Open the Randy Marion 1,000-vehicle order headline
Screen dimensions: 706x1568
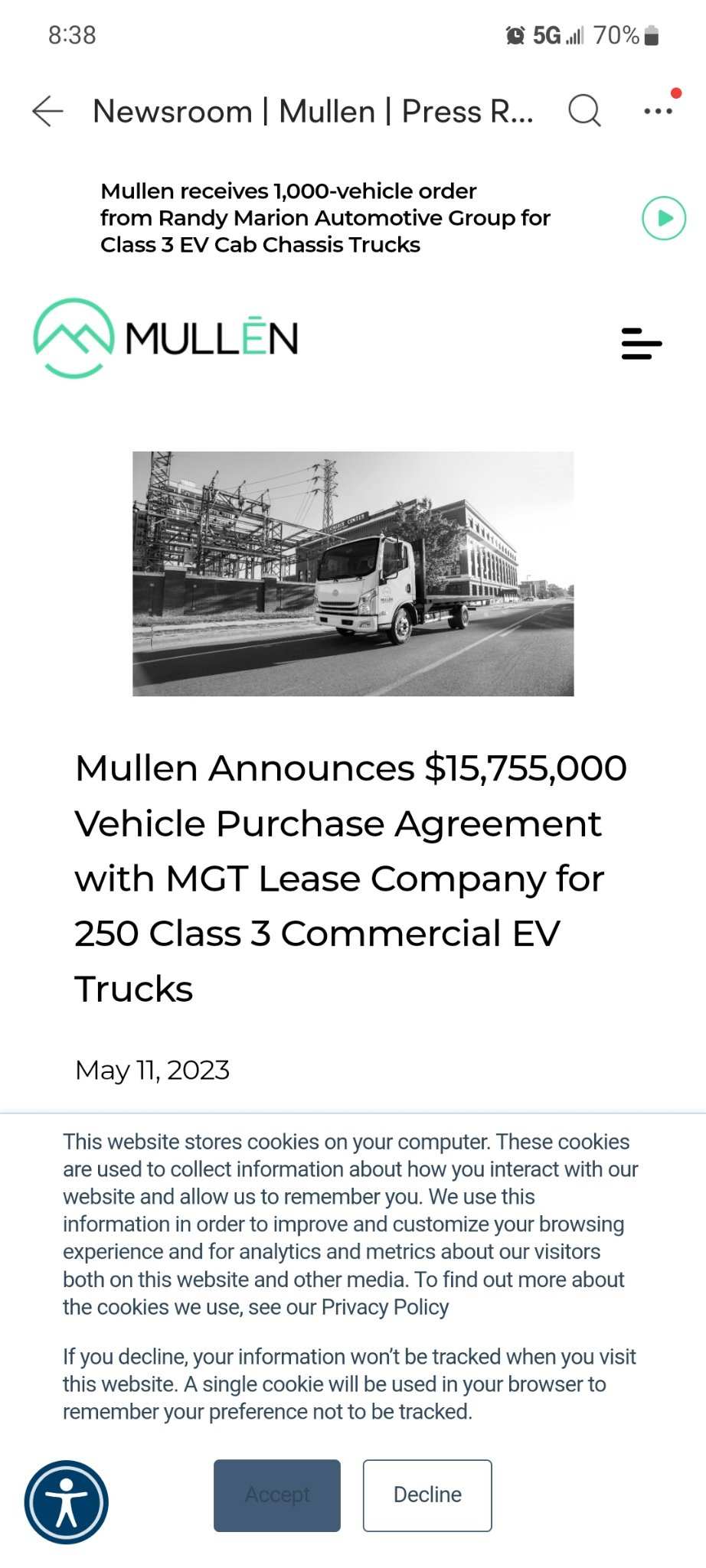[x=325, y=218]
